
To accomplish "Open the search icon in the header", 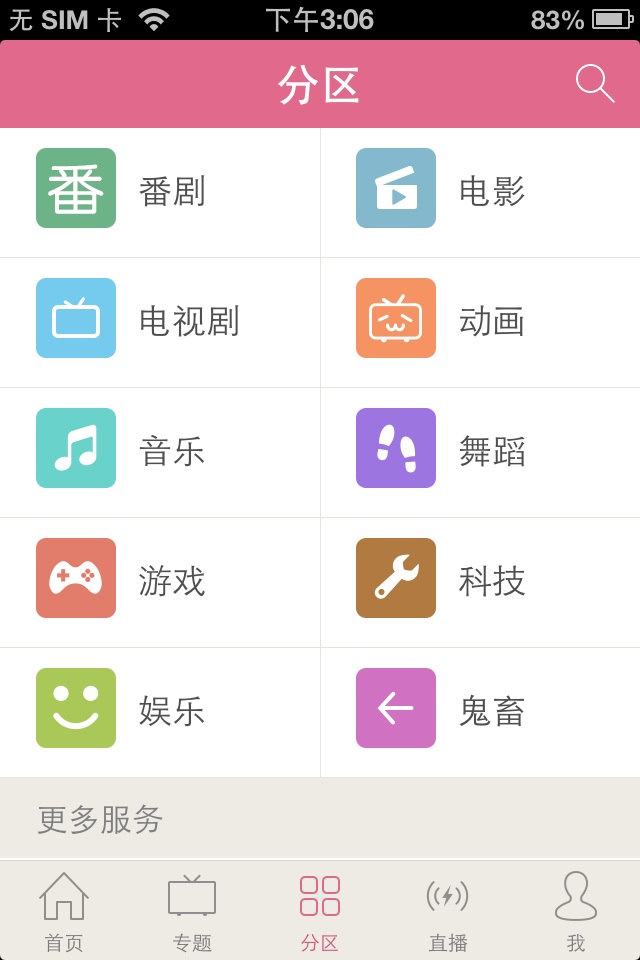I will [x=594, y=83].
